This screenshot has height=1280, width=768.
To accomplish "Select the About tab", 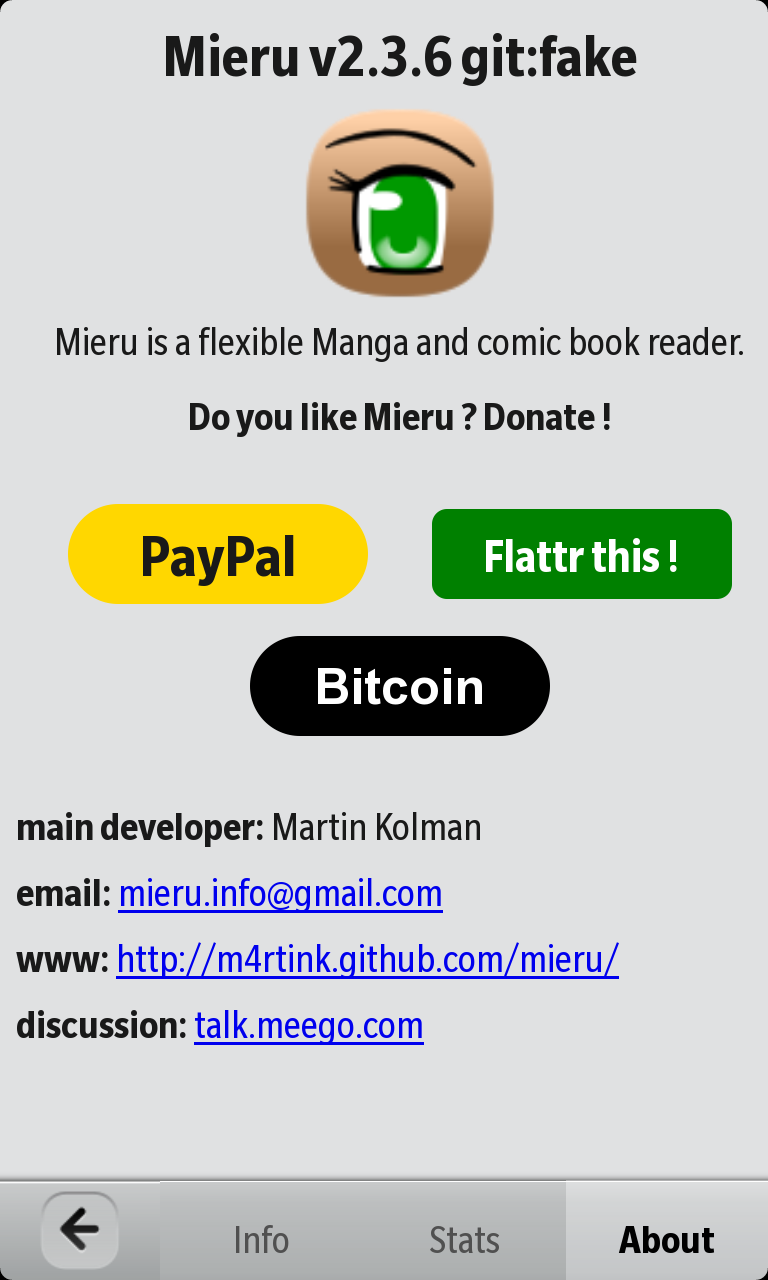I will click(x=666, y=1240).
